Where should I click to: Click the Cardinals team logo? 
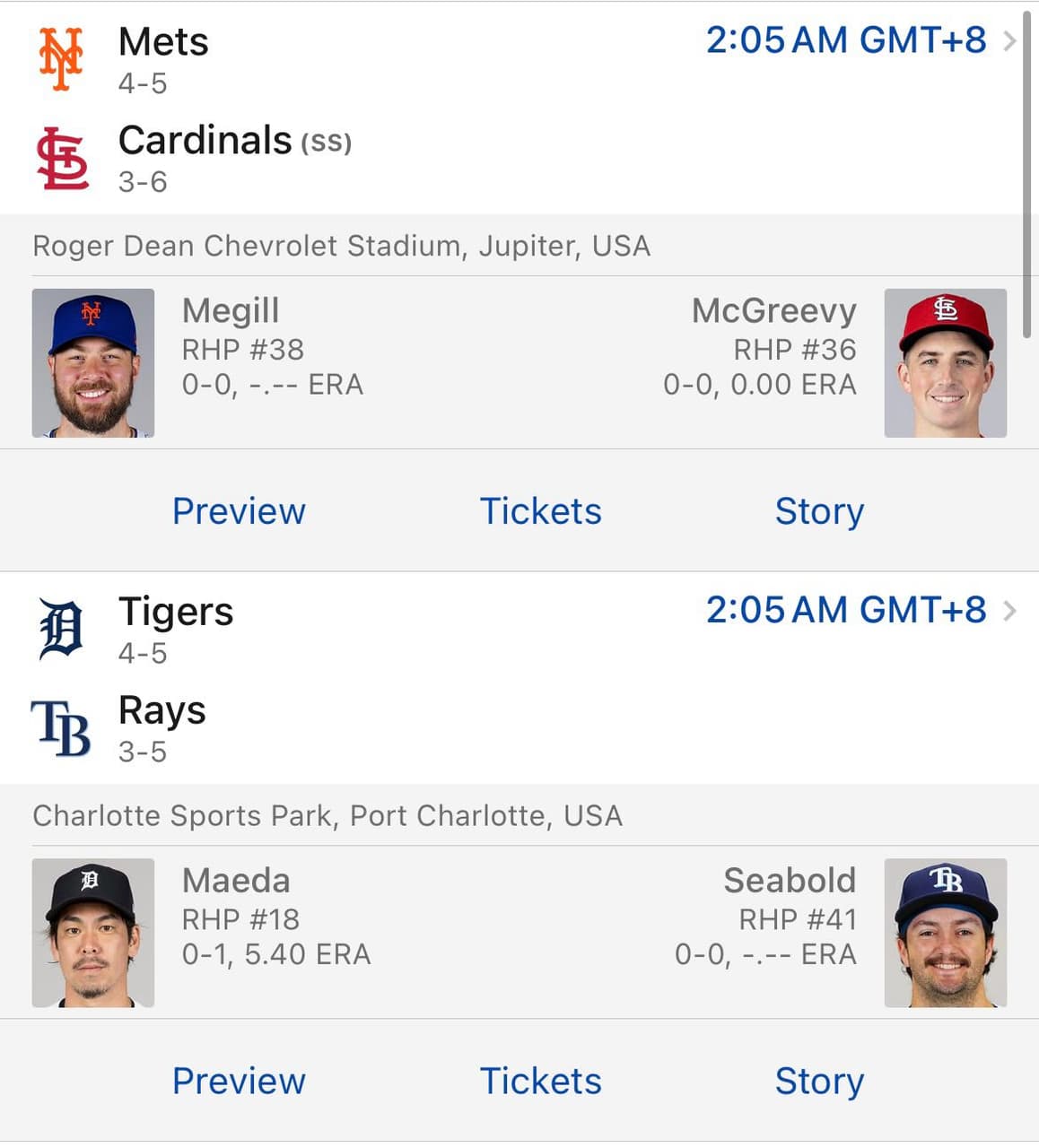tap(59, 154)
